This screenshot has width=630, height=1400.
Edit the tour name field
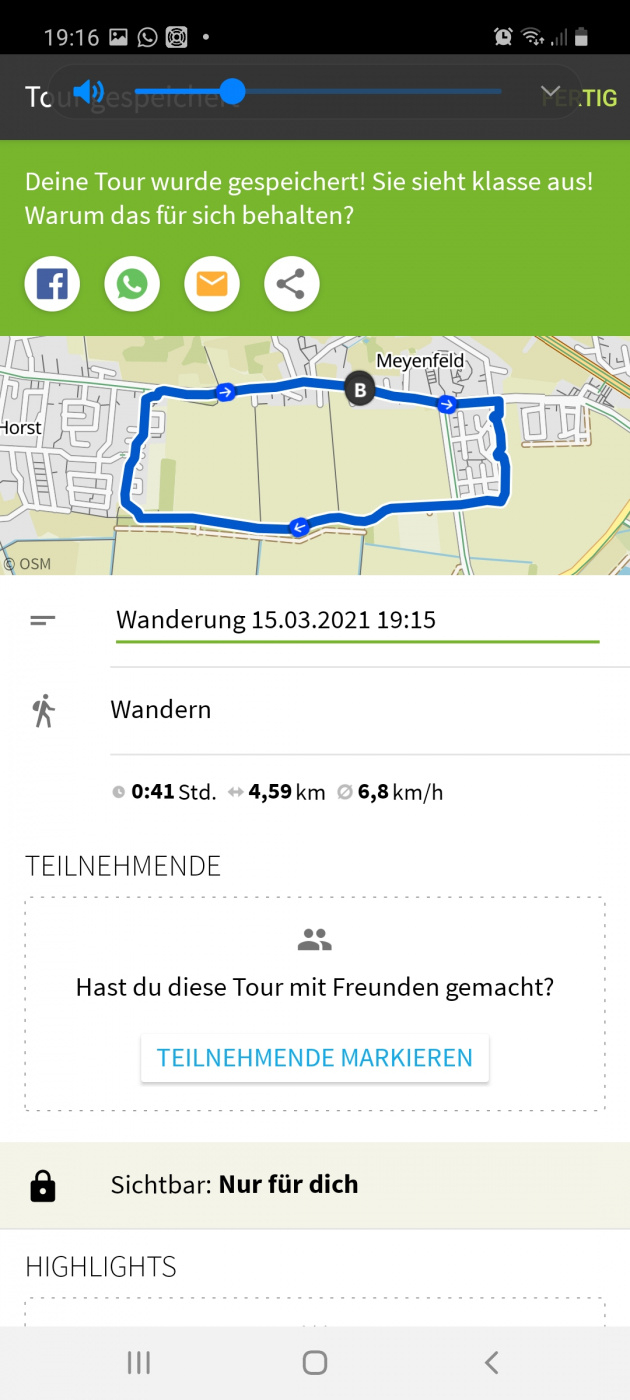point(356,620)
